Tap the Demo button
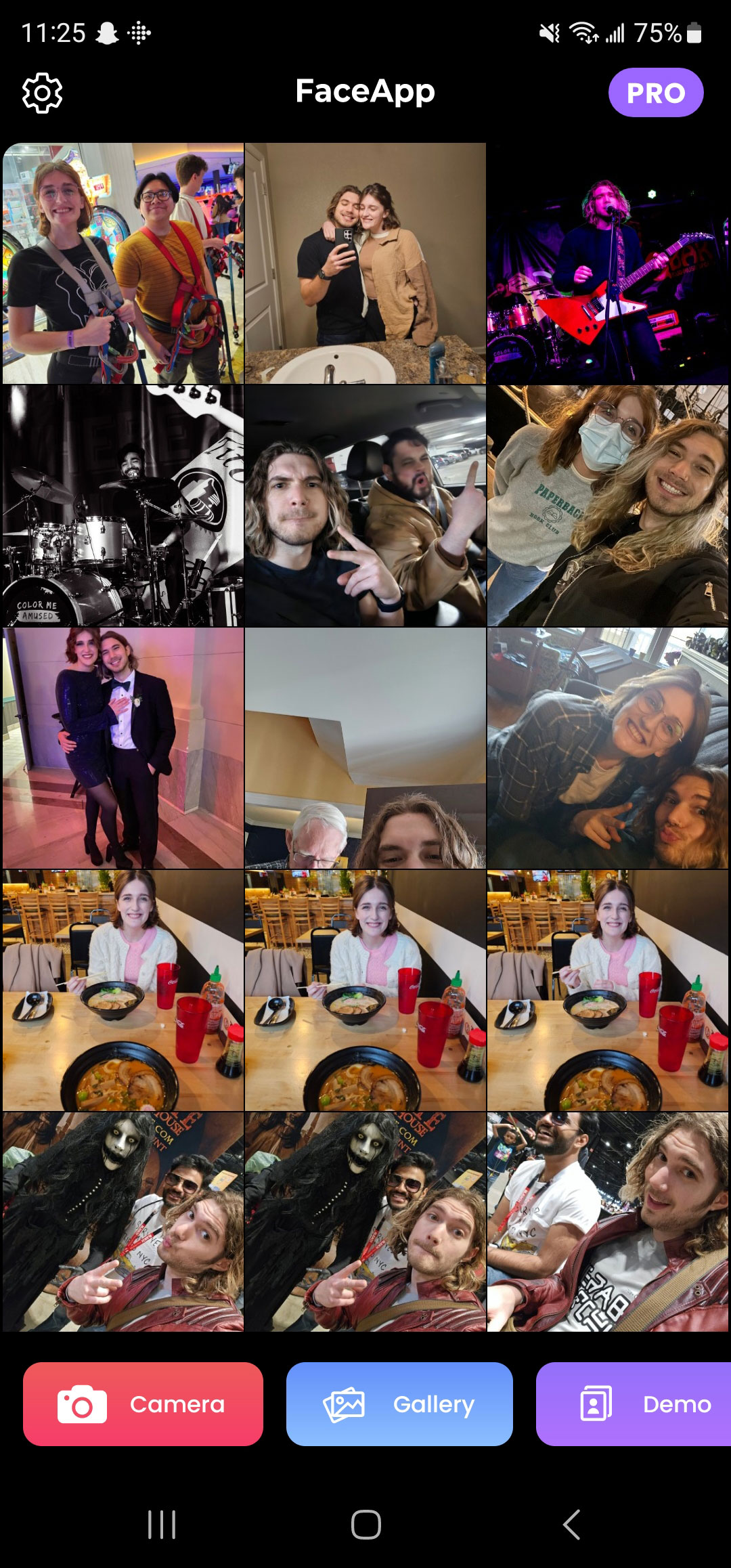731x1568 pixels. (634, 1404)
